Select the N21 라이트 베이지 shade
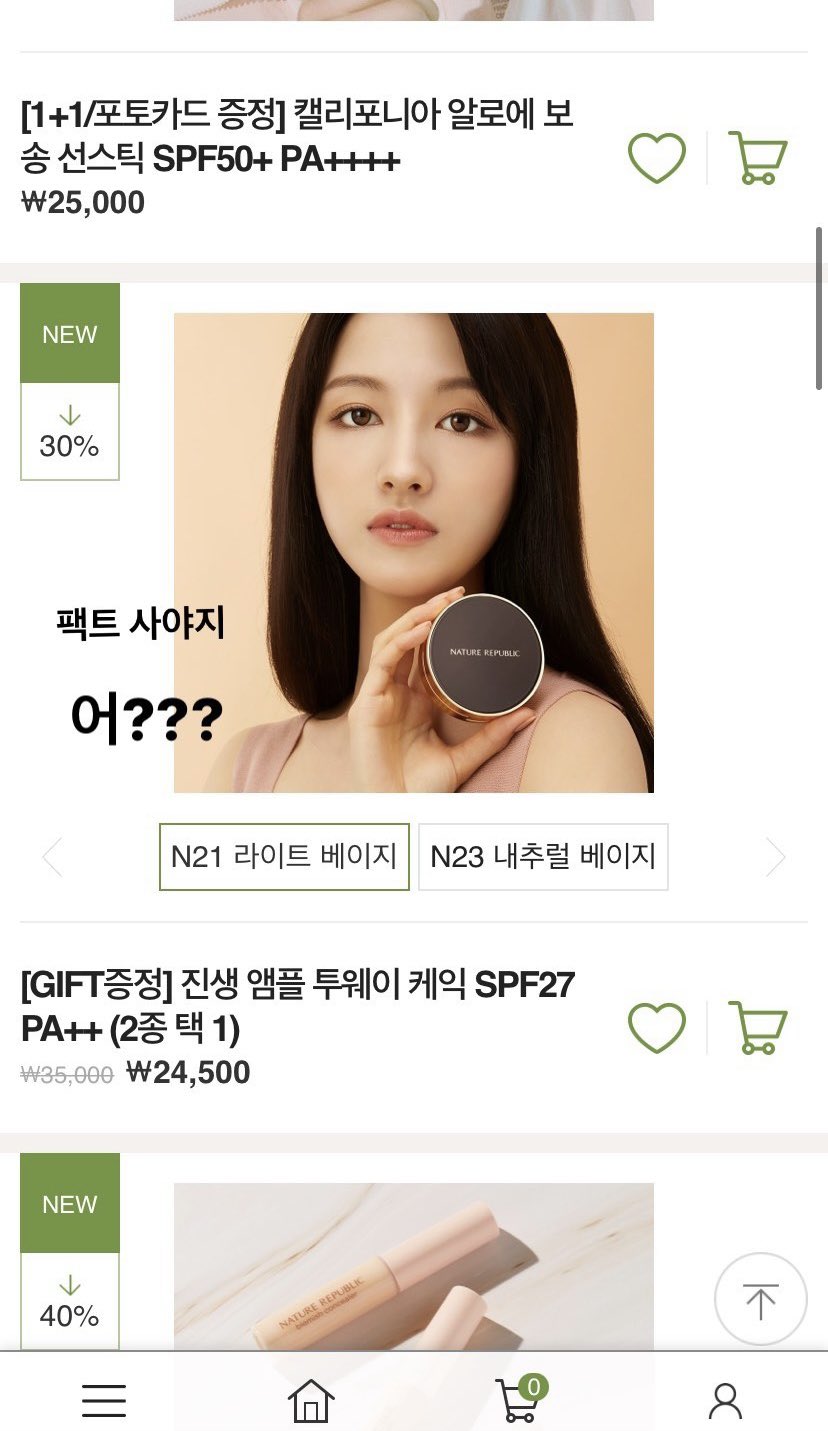The image size is (828, 1431). pos(284,857)
